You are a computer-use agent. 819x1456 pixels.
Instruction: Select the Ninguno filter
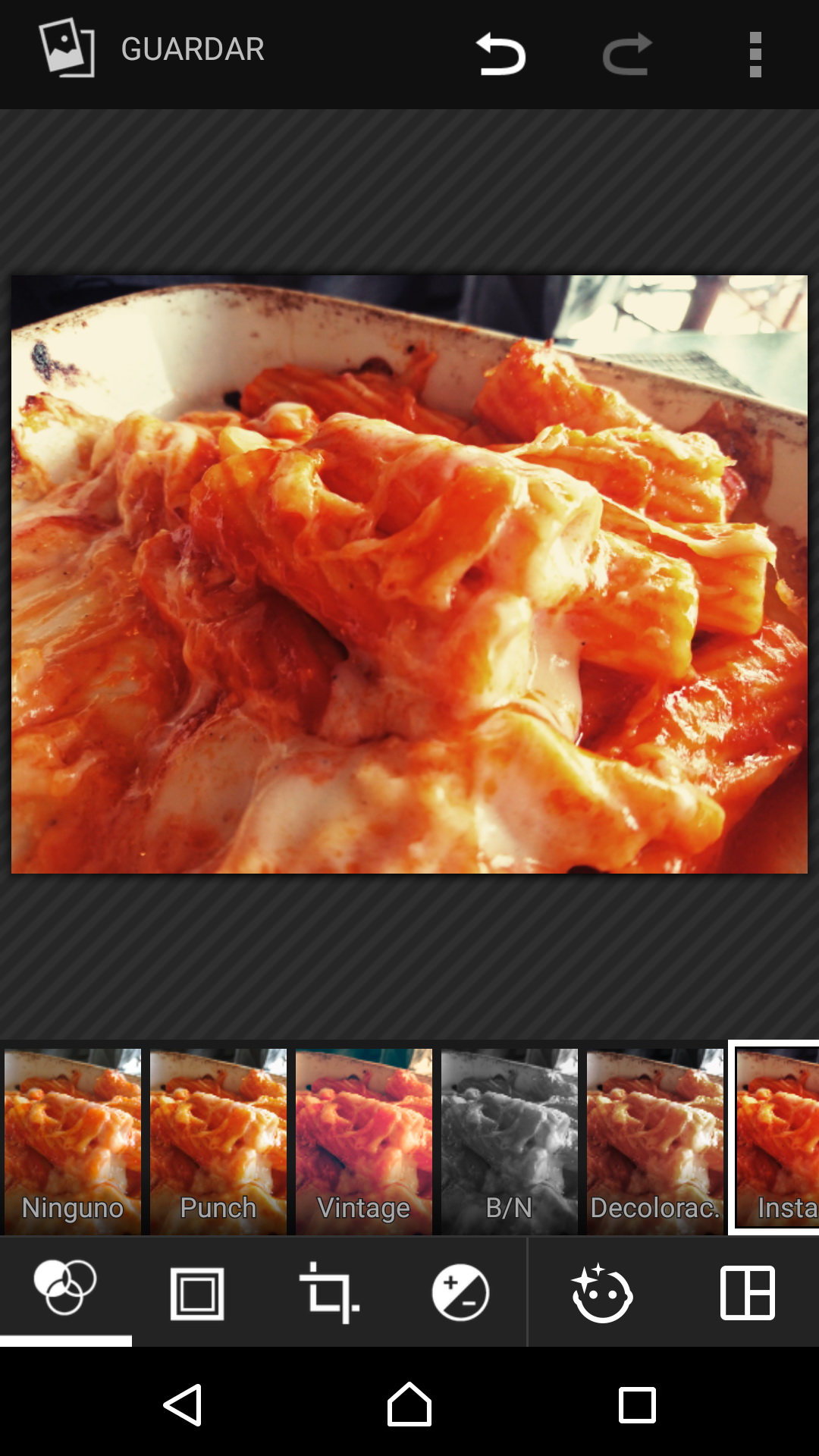coord(73,1141)
